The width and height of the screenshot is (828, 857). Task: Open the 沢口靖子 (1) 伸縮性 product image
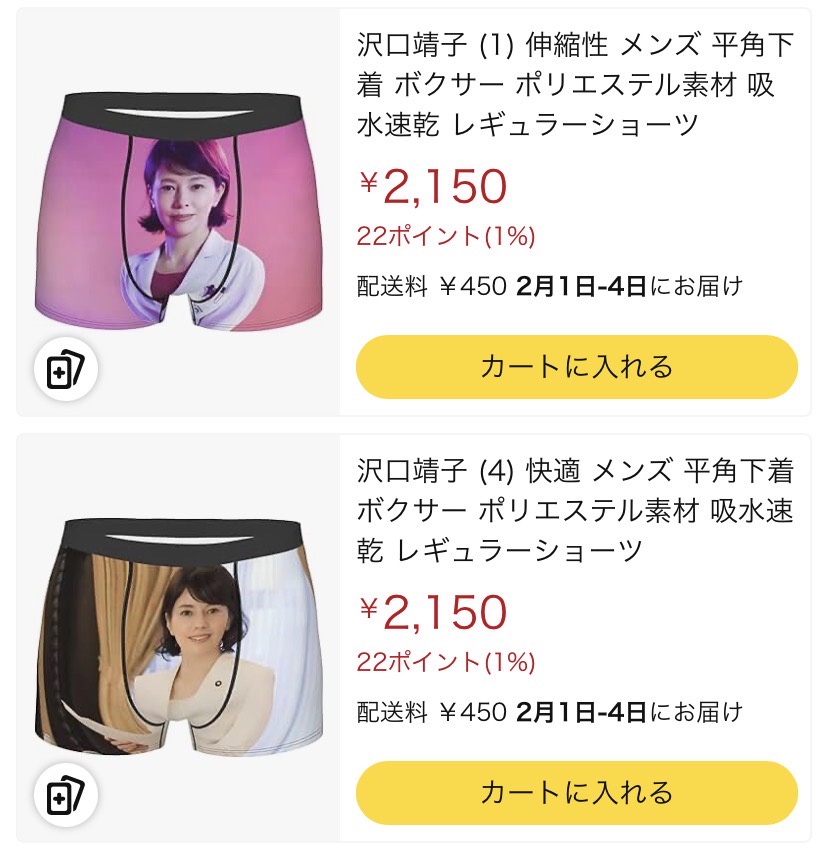coord(180,210)
